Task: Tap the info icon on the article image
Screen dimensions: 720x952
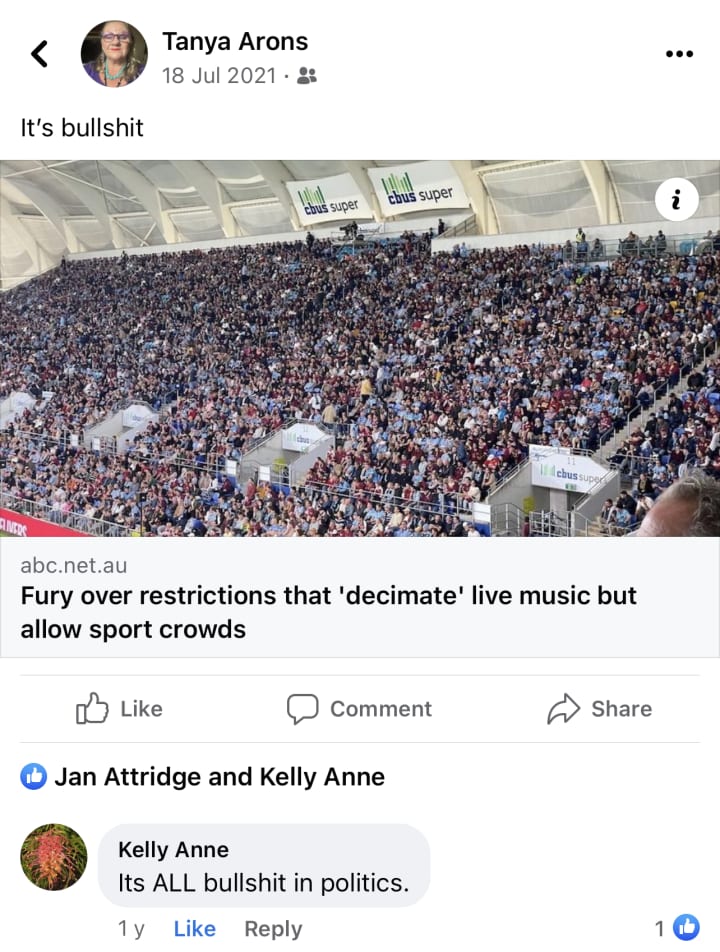Action: 676,199
